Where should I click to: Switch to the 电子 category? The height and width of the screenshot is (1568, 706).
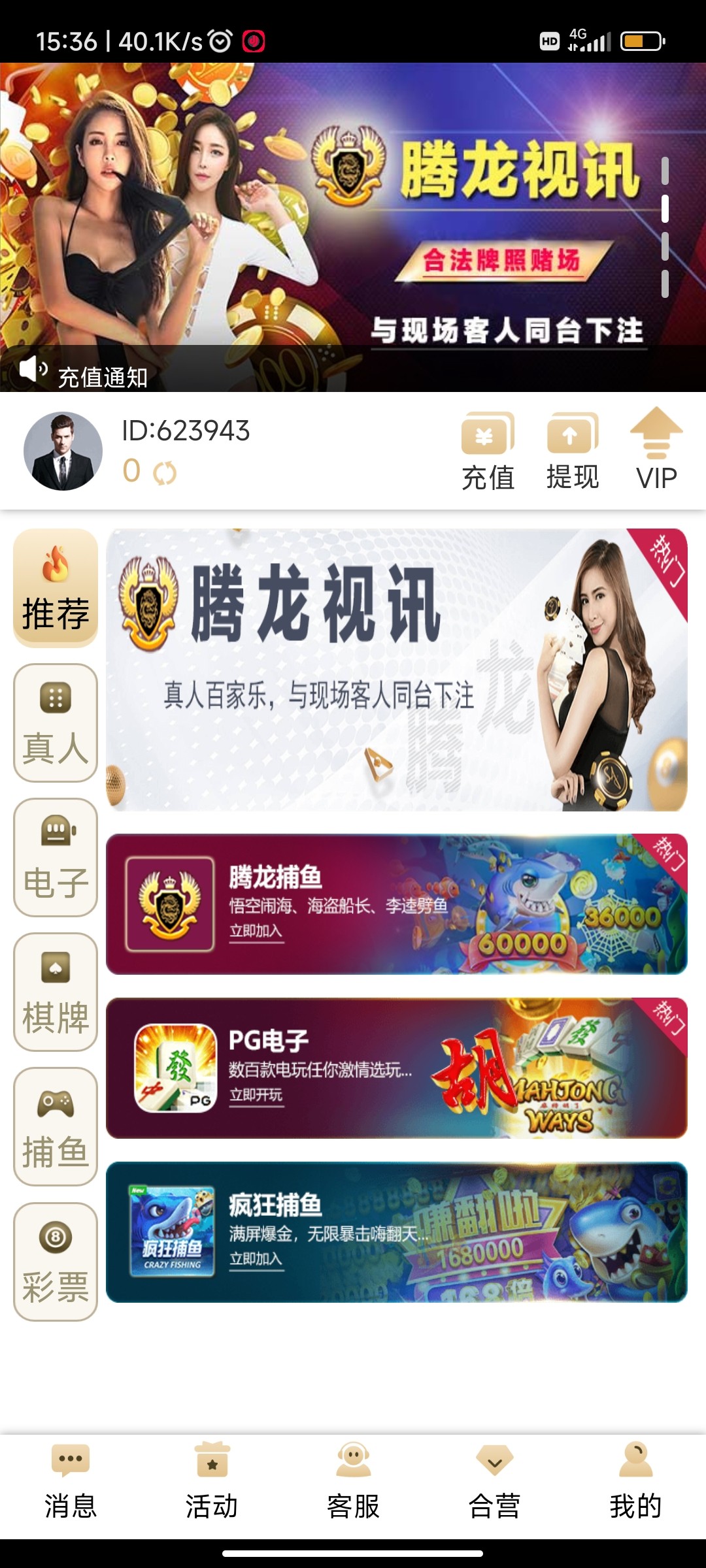[x=56, y=857]
